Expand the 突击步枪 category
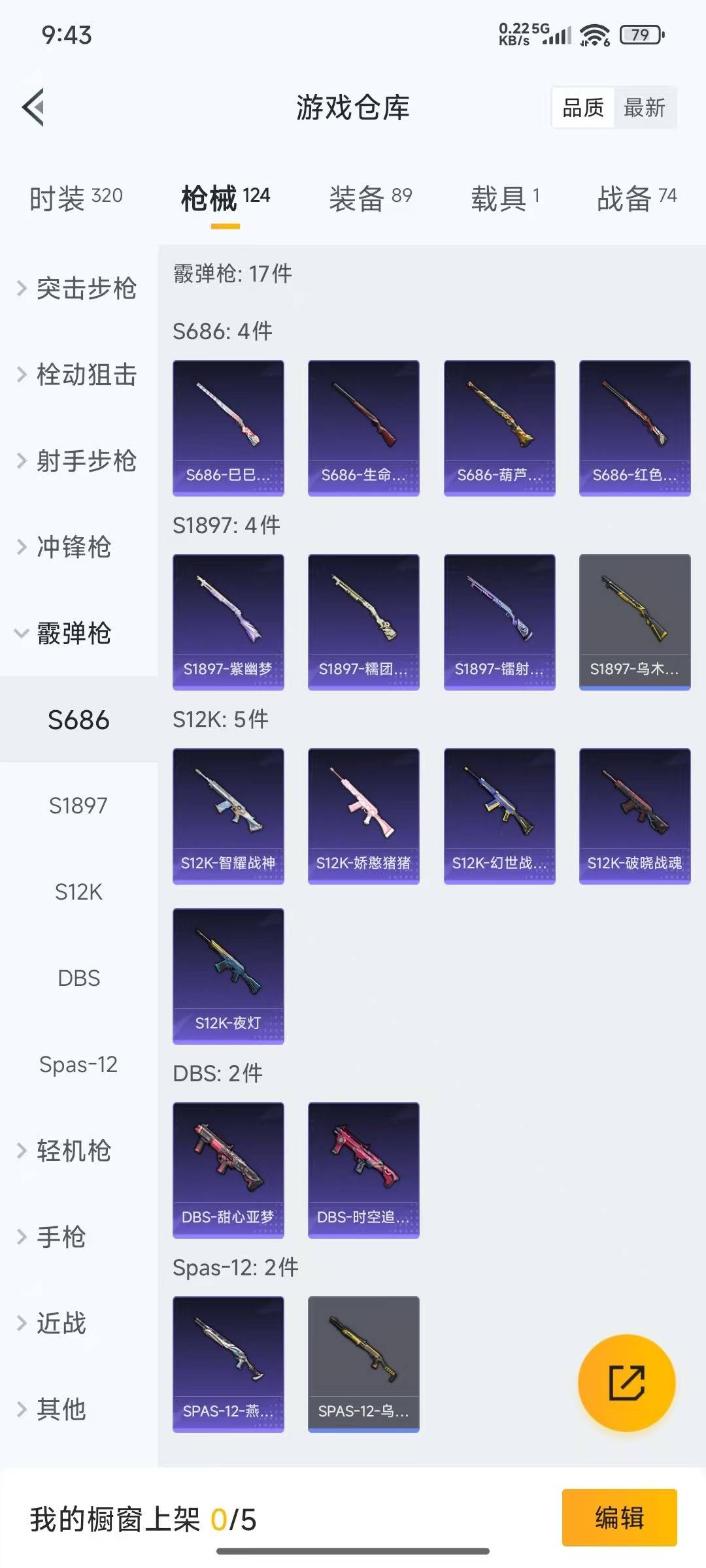This screenshot has width=706, height=1568. pyautogui.click(x=78, y=288)
